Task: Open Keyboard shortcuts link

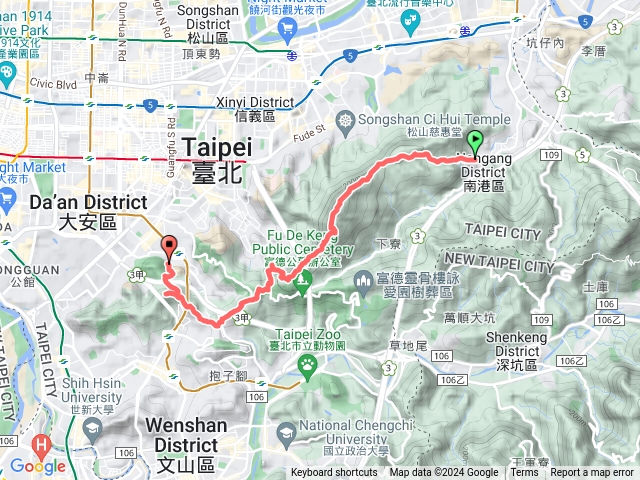Action: (x=336, y=473)
